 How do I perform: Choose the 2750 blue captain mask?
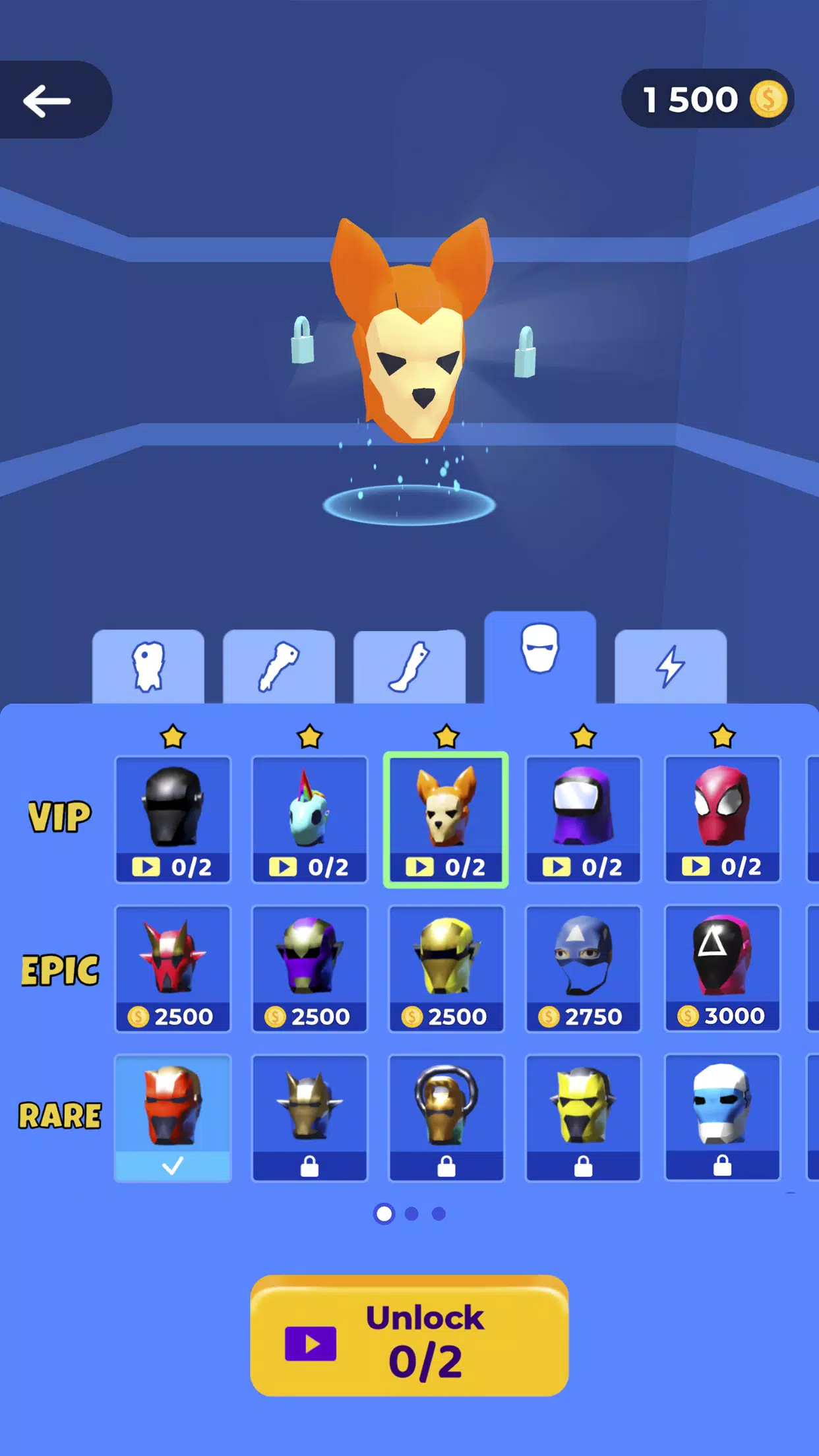(x=583, y=968)
